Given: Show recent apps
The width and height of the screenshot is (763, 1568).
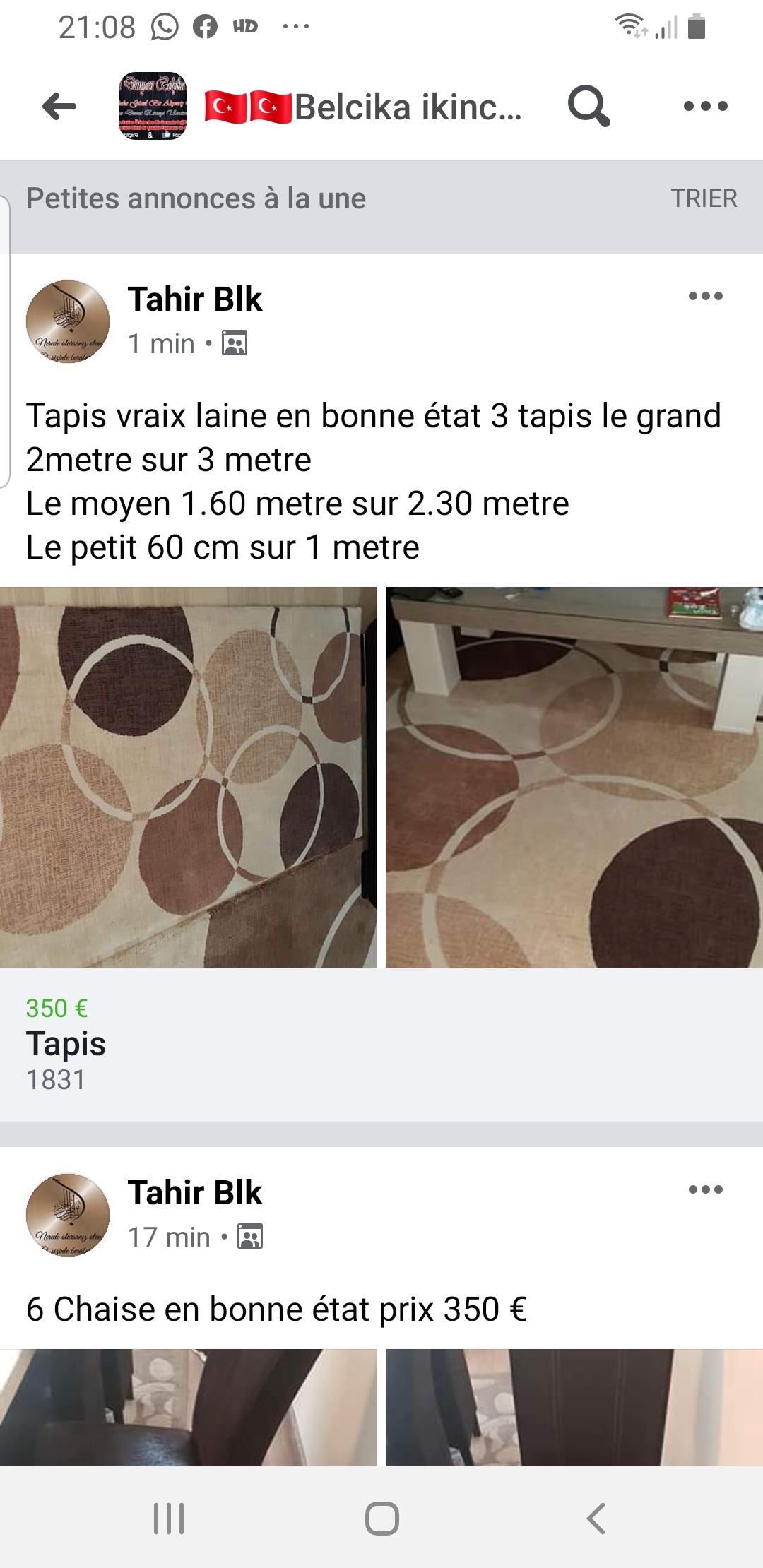Looking at the screenshot, I should tap(169, 1518).
